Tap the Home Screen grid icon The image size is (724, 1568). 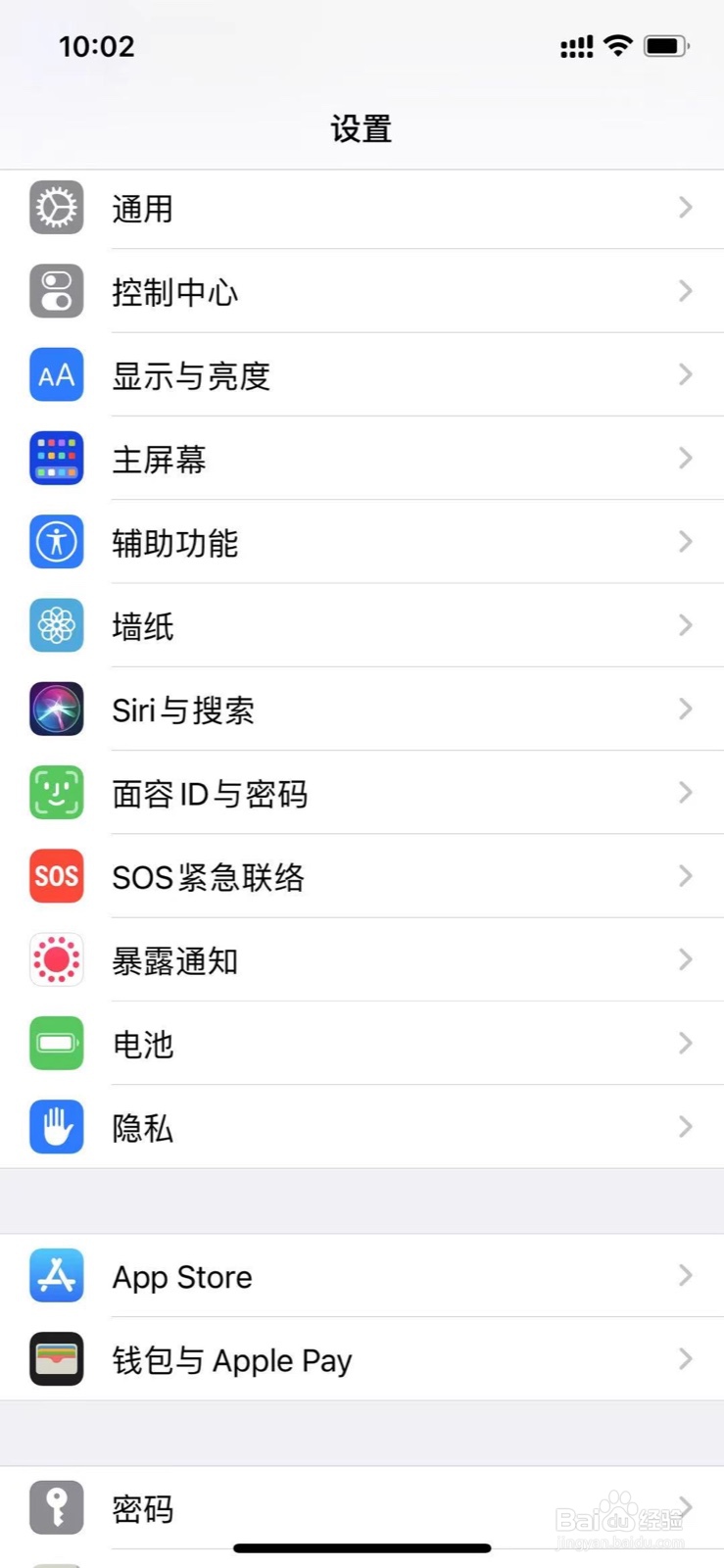click(56, 458)
